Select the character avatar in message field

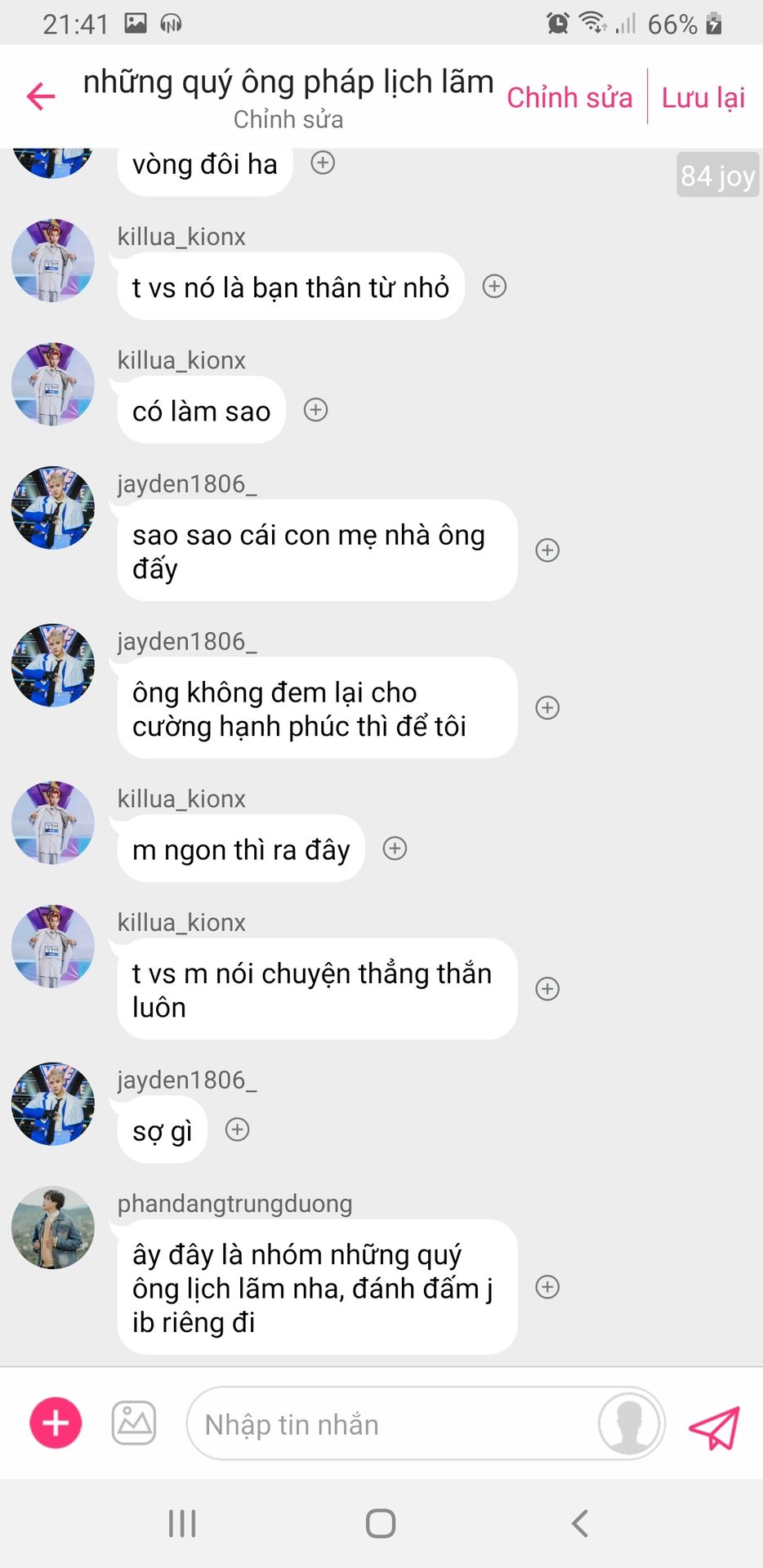click(x=629, y=1423)
